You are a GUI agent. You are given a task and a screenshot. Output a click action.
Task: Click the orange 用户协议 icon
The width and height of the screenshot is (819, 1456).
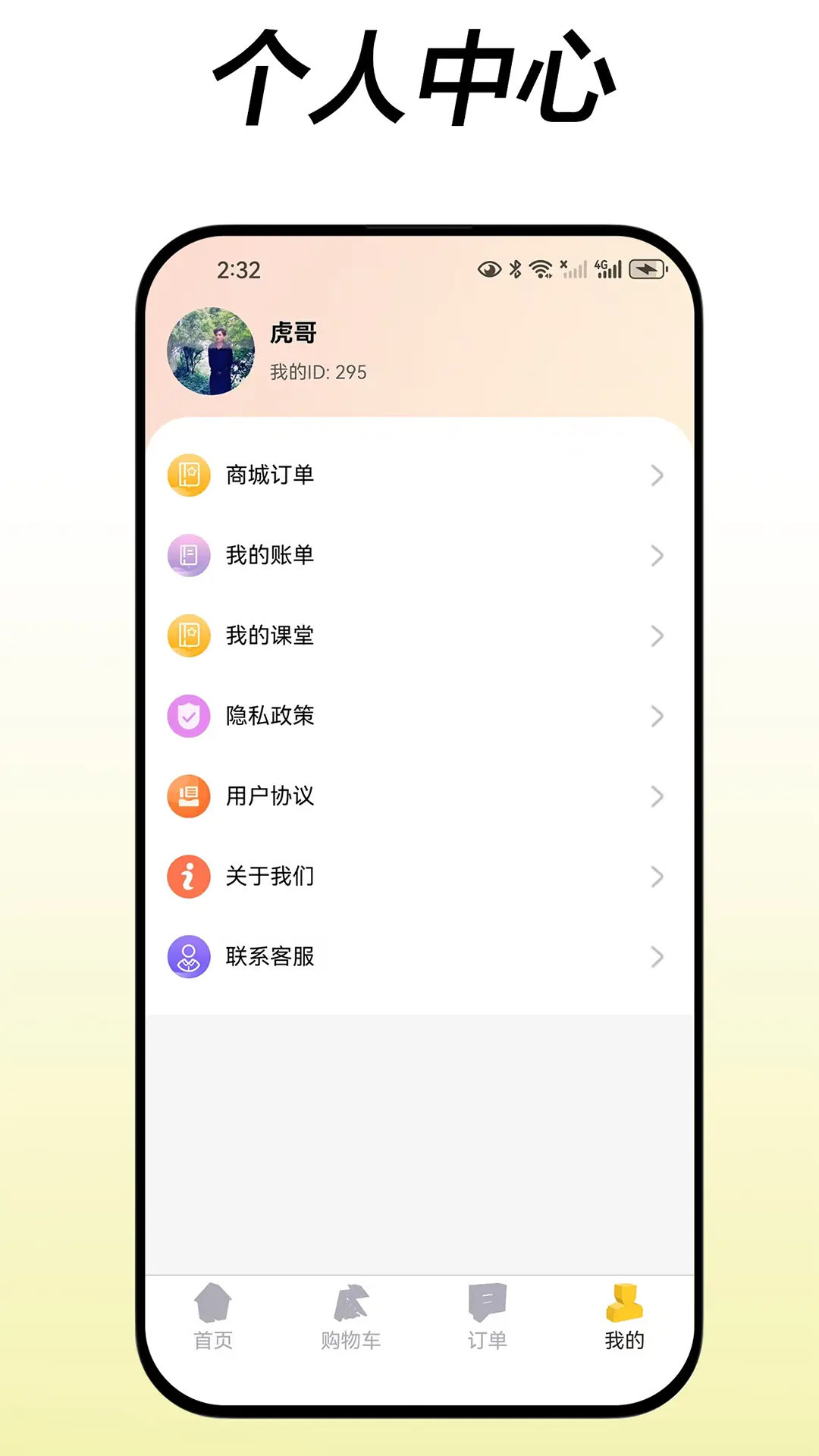(x=190, y=796)
